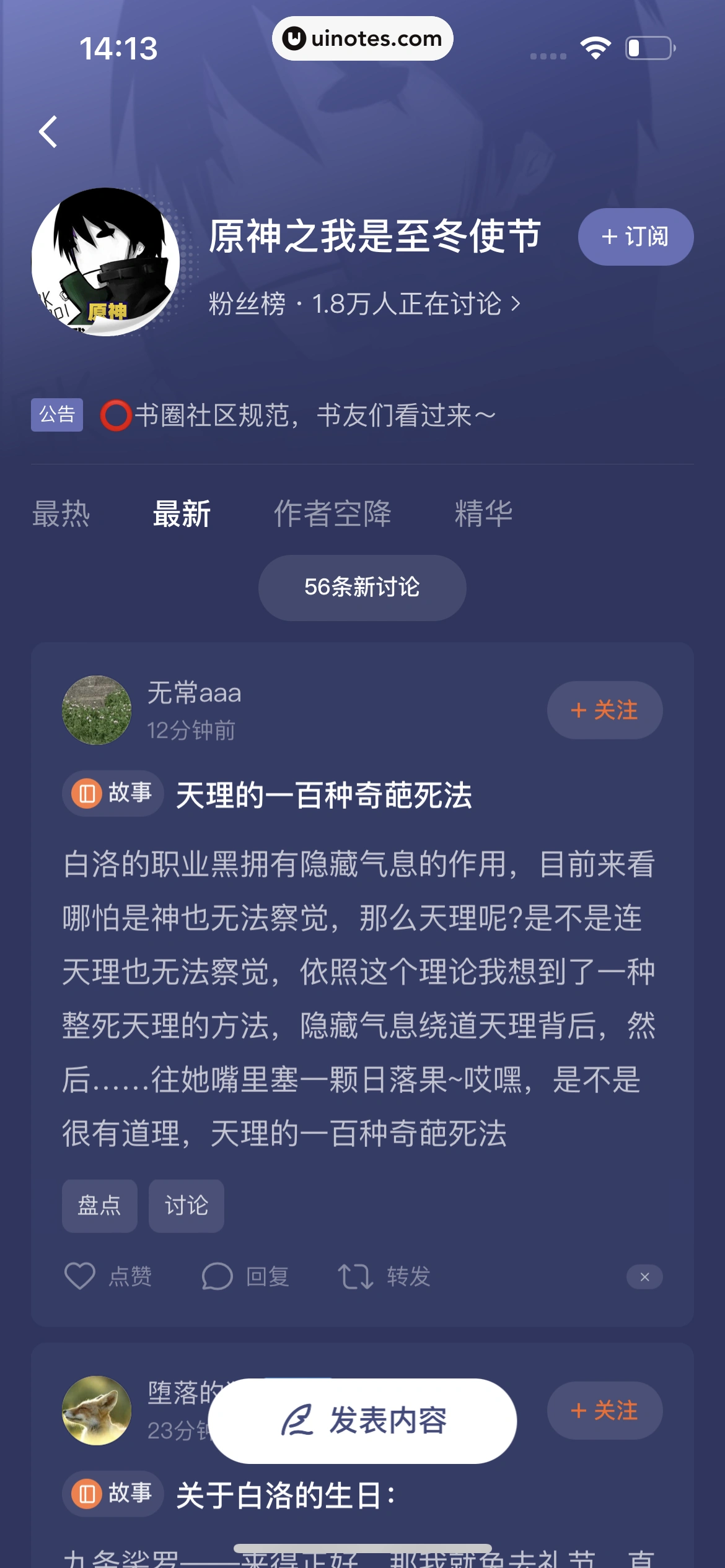Tap the 盘点 tag chip
725x1568 pixels.
coord(99,1206)
